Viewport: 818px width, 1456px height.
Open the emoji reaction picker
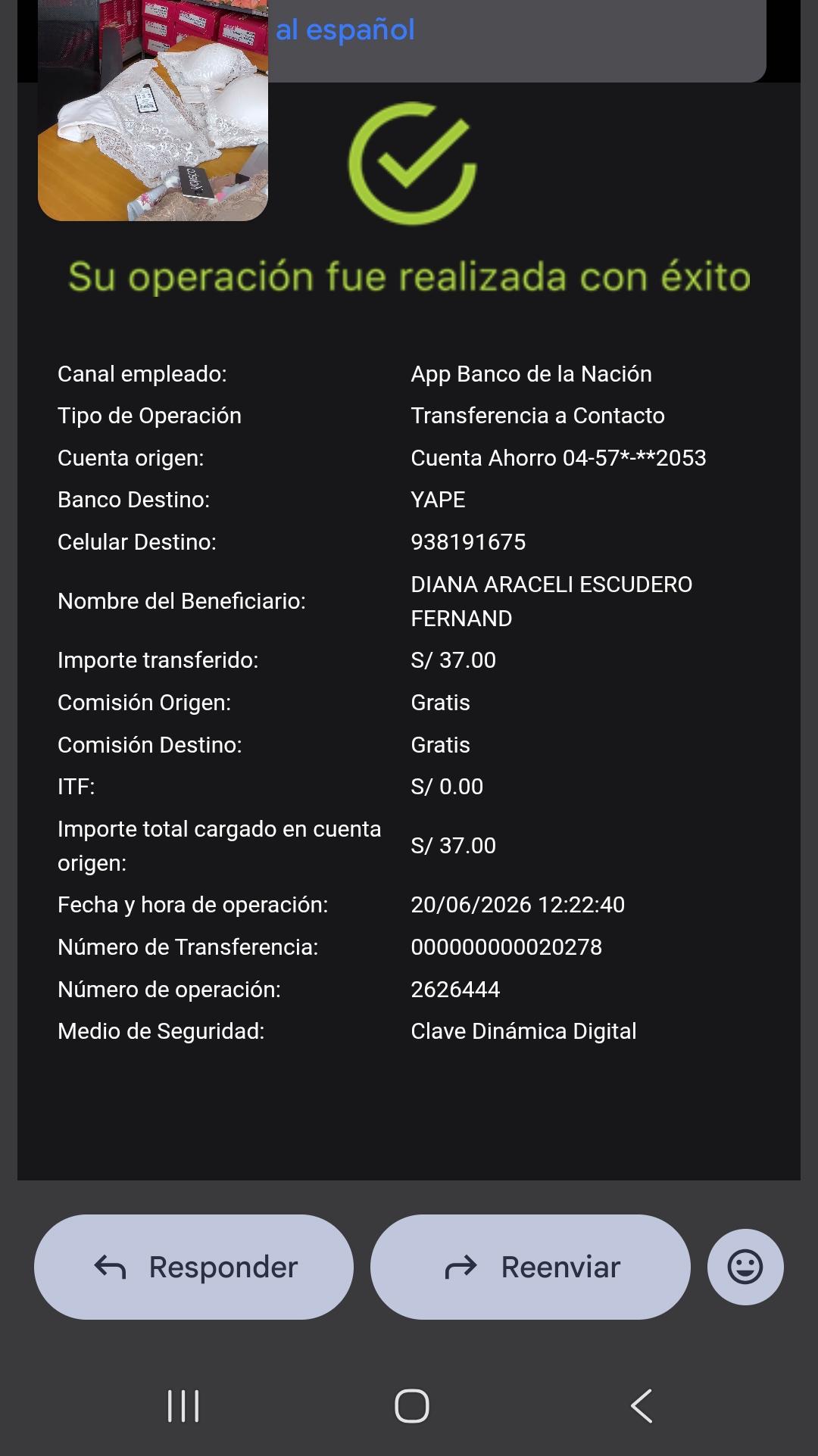click(x=745, y=1267)
